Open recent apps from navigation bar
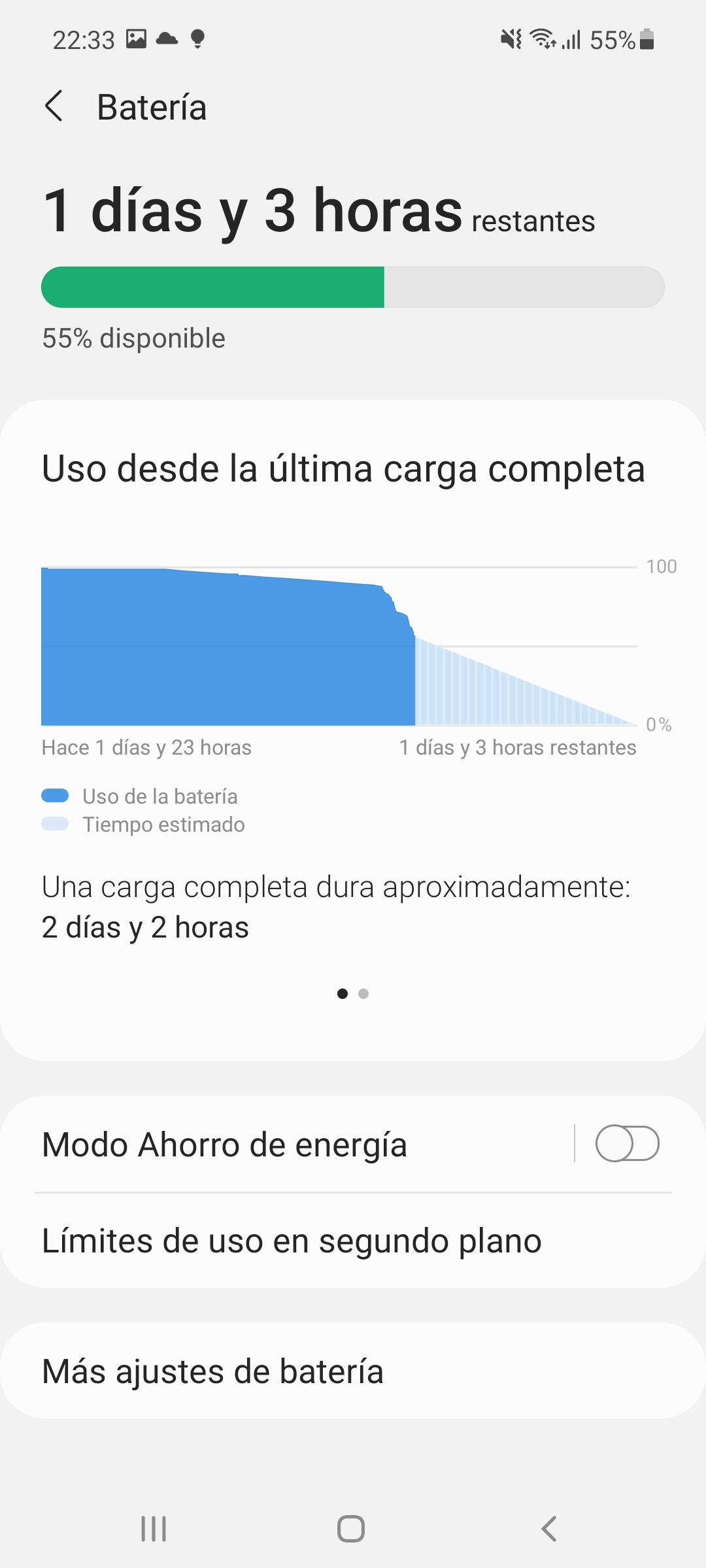 click(x=154, y=1528)
